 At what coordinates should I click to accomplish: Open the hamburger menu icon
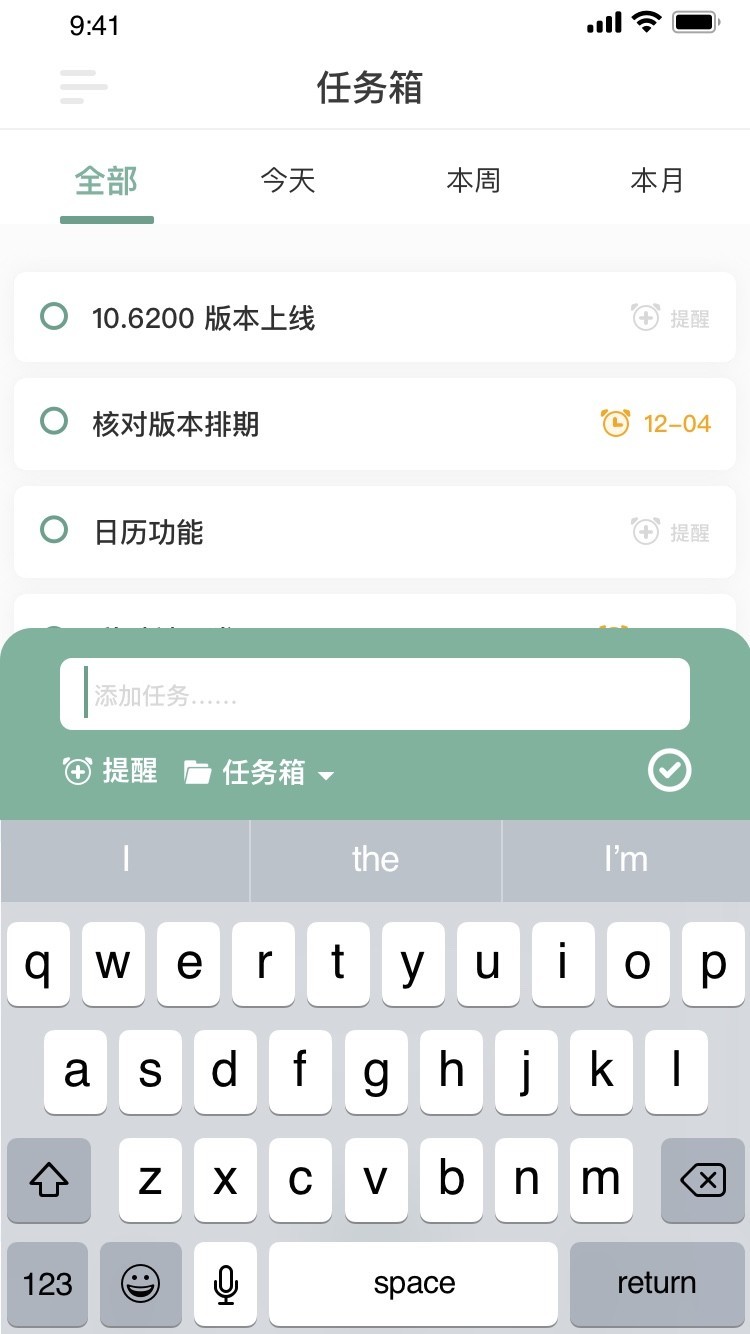(83, 88)
